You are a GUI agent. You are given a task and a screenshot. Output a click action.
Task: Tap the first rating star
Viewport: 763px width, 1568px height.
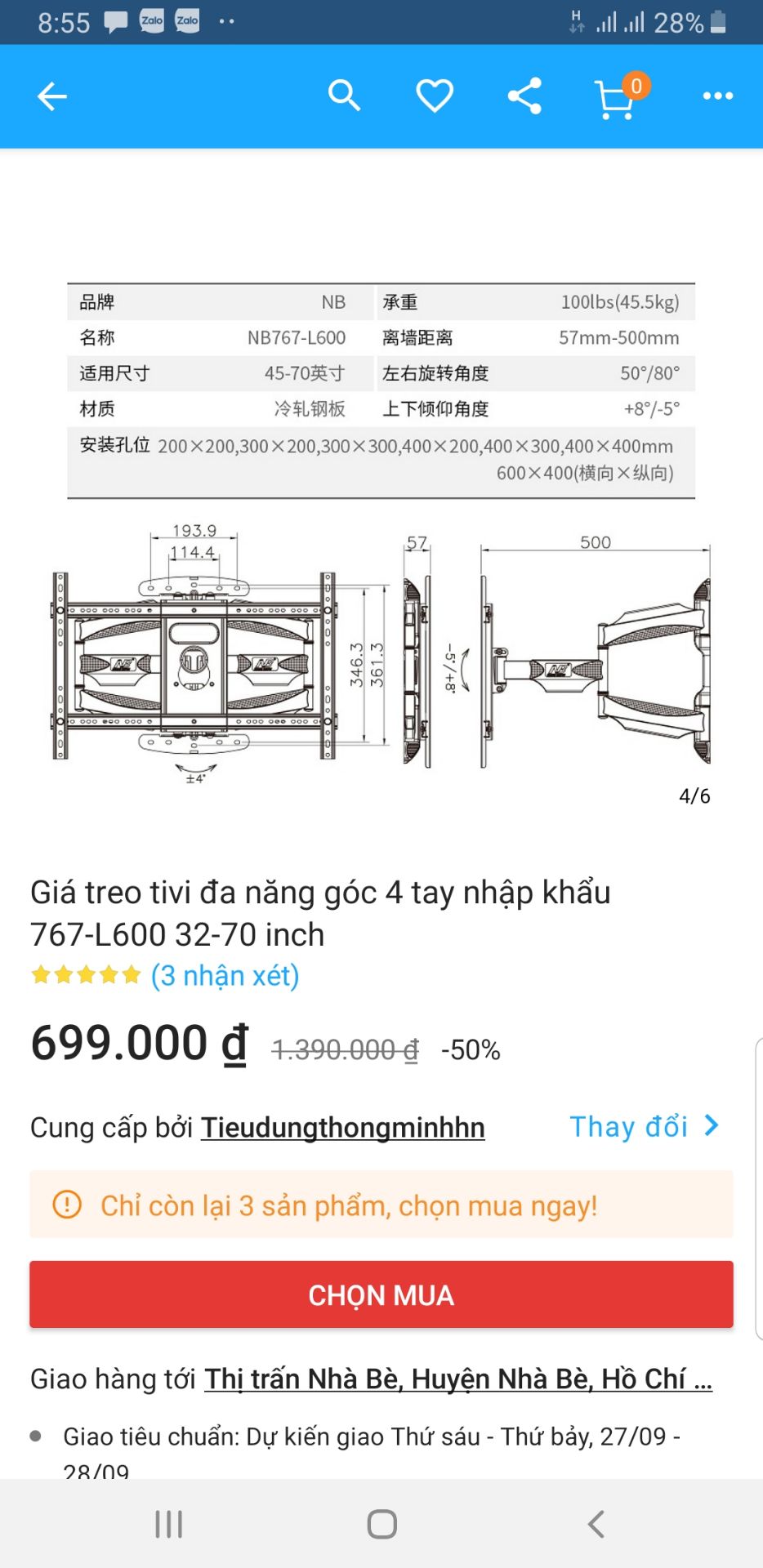39,974
